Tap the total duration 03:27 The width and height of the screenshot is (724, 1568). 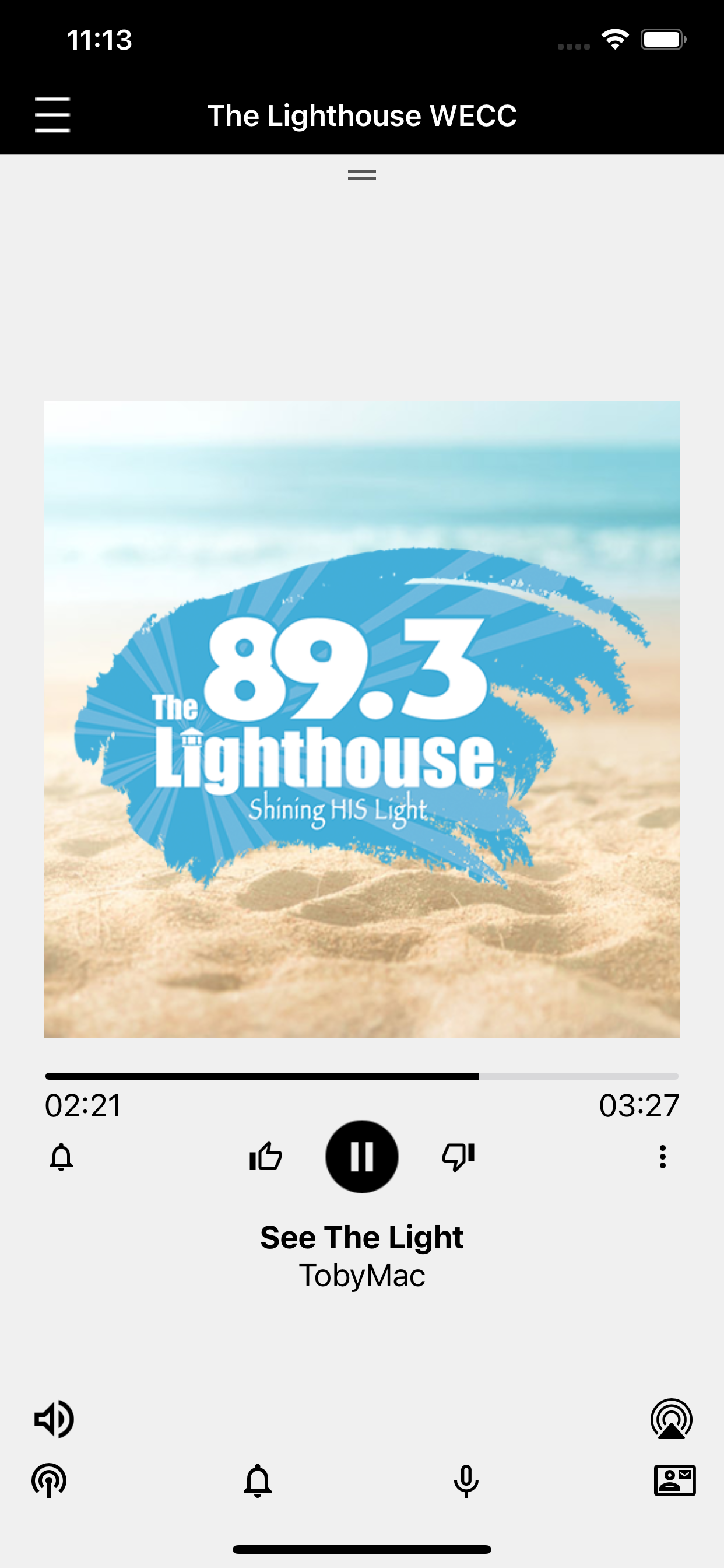638,1106
